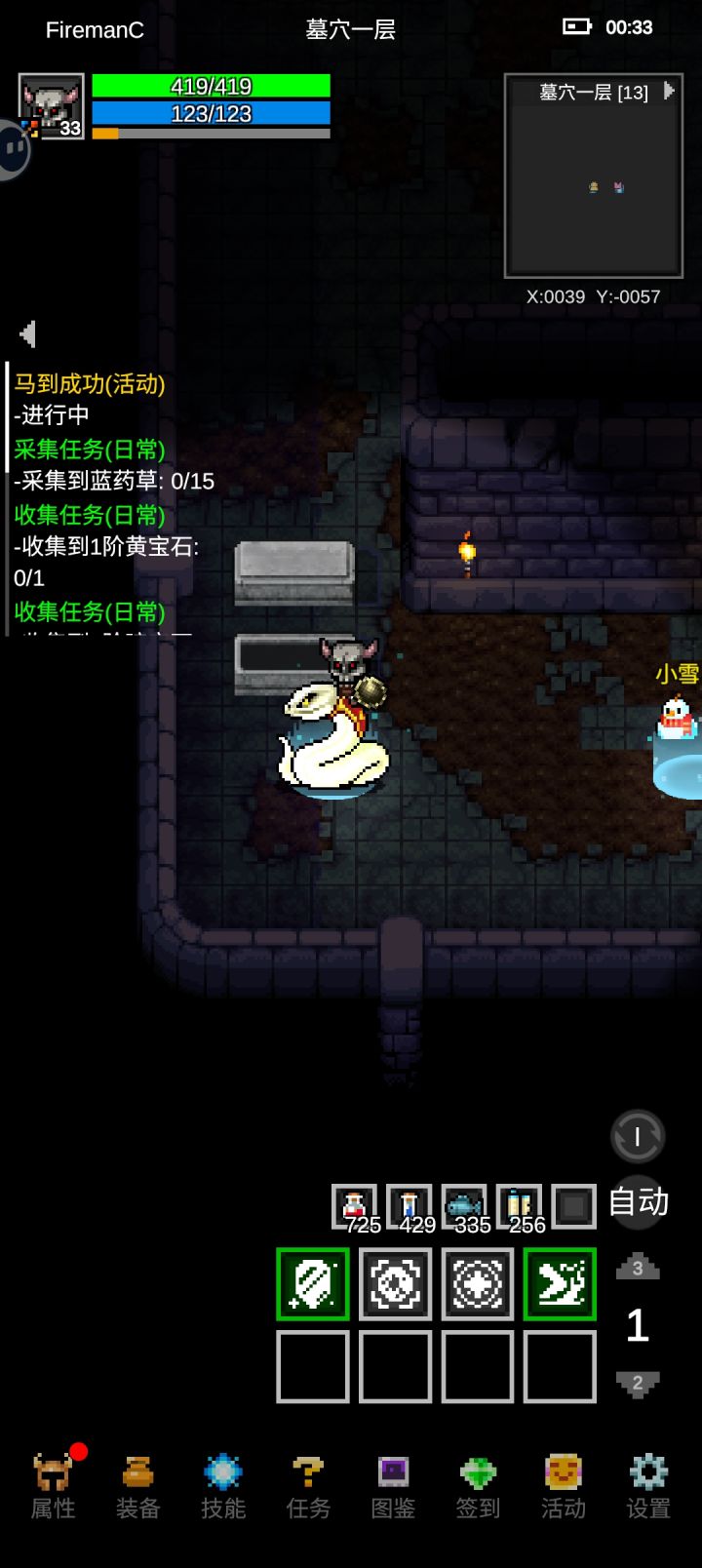Use the blue potion item showing 429
The height and width of the screenshot is (1568, 702).
click(409, 1205)
